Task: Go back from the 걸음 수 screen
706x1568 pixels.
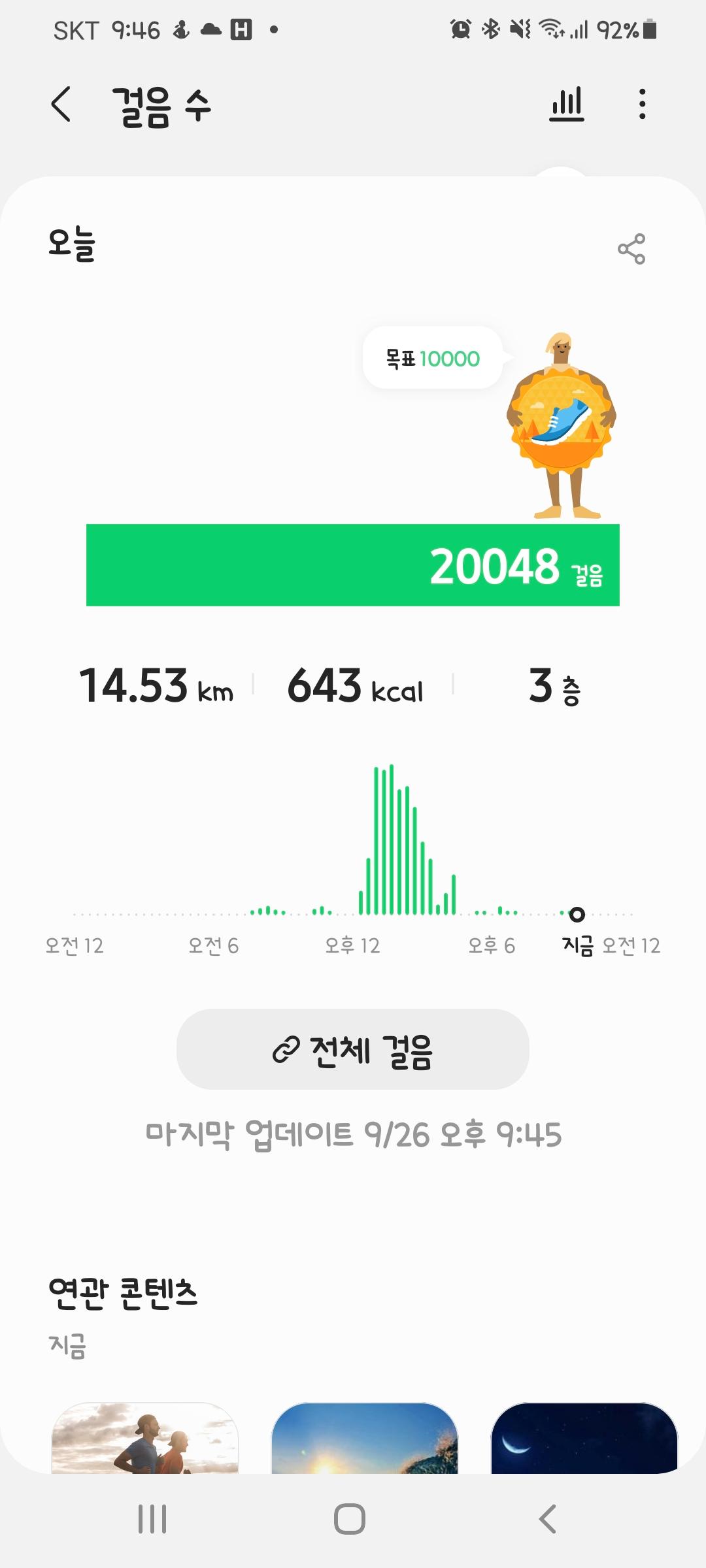Action: pyautogui.click(x=61, y=105)
